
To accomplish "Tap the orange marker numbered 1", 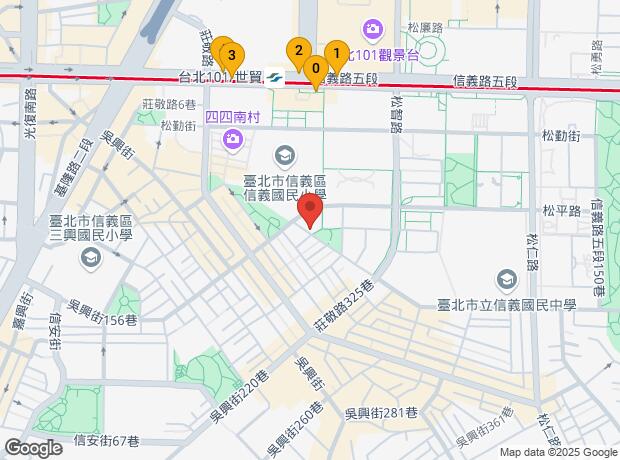I will tap(337, 53).
